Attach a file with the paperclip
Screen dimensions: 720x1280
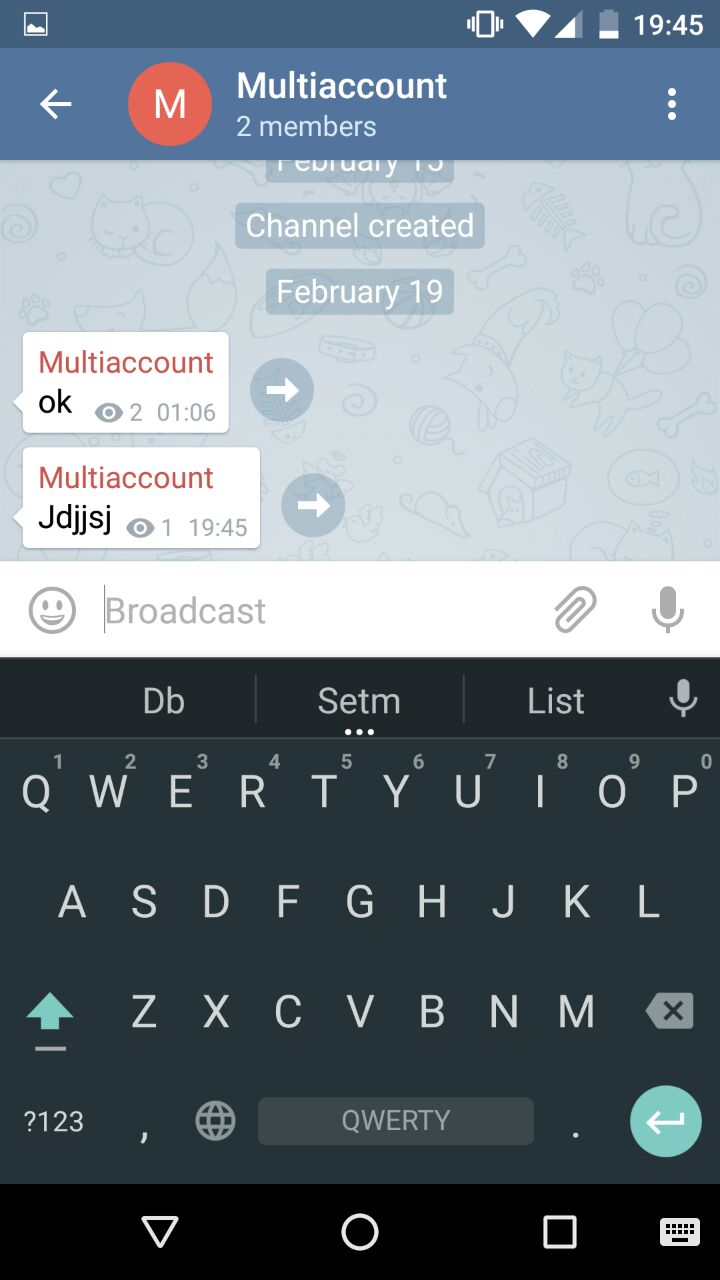click(x=575, y=610)
